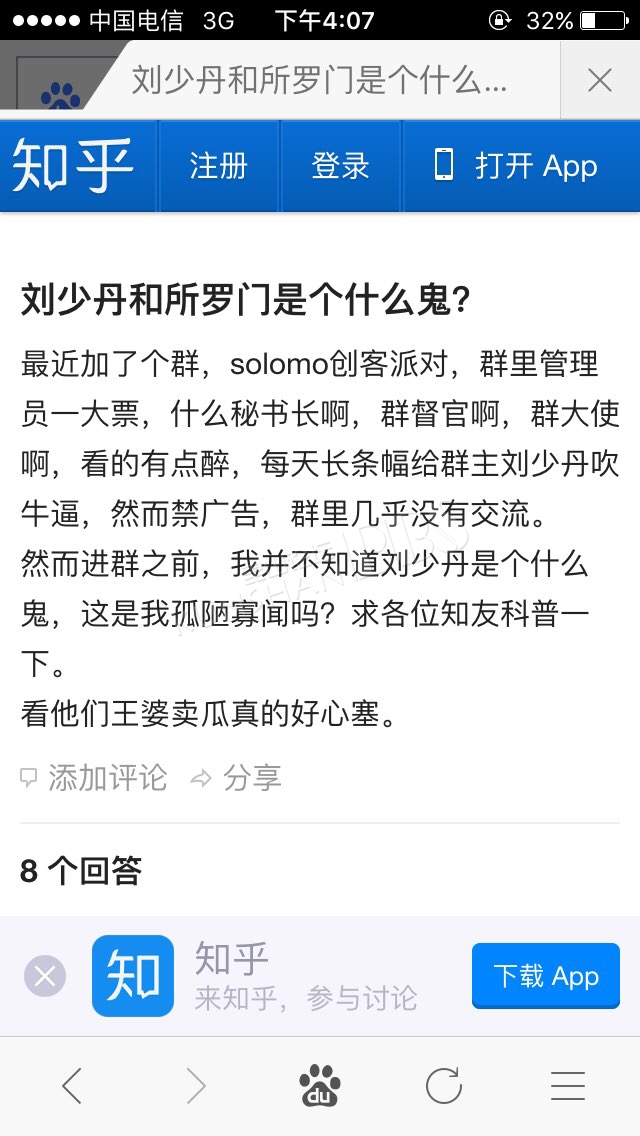Open the browser hamburger menu
The width and height of the screenshot is (640, 1136).
click(568, 1085)
